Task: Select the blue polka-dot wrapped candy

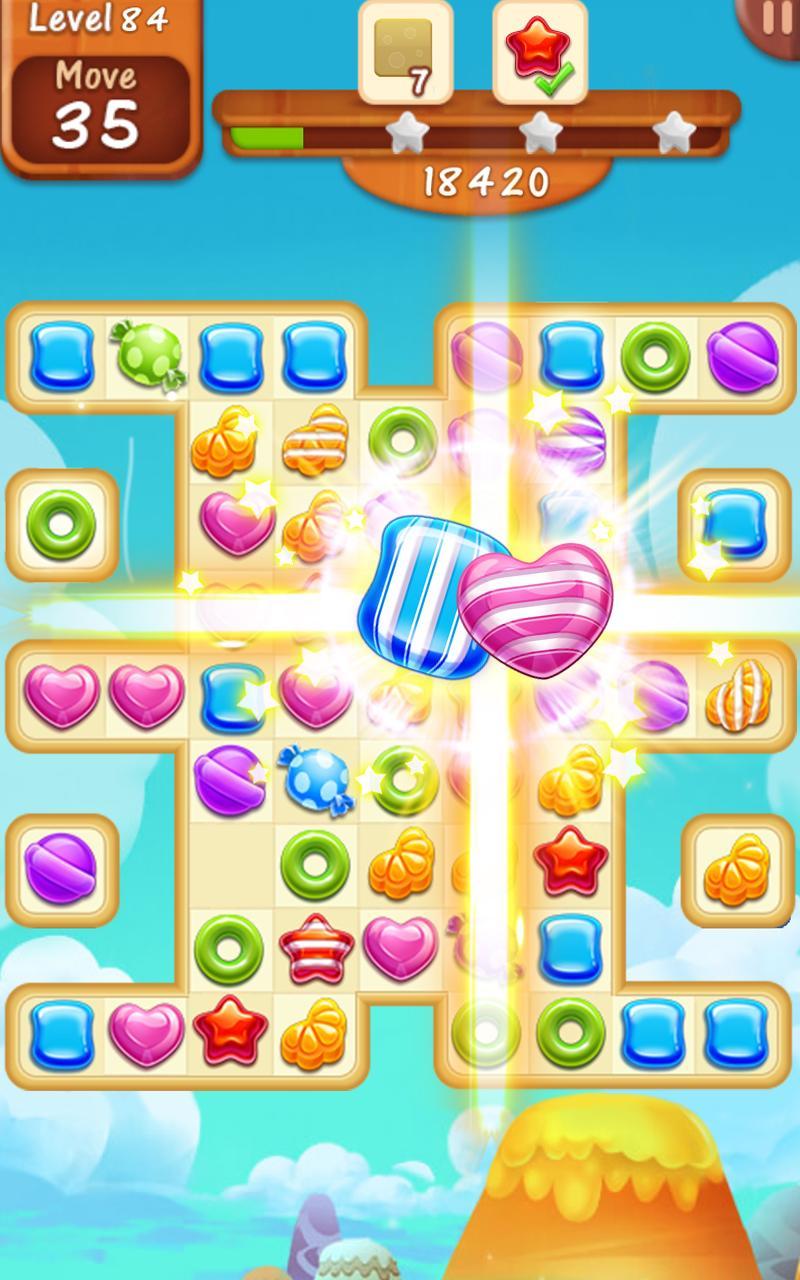Action: [314, 779]
